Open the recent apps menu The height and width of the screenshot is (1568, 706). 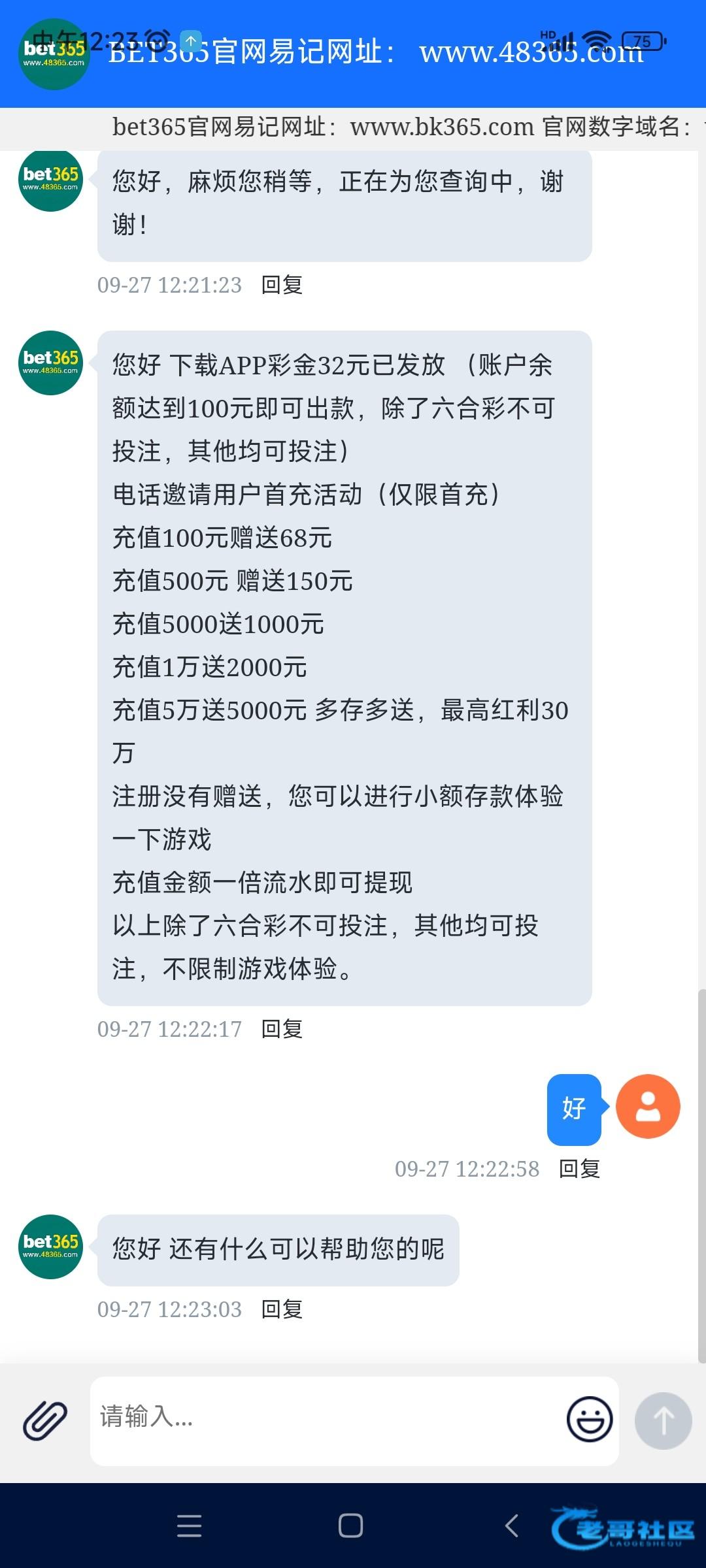coord(189,1526)
